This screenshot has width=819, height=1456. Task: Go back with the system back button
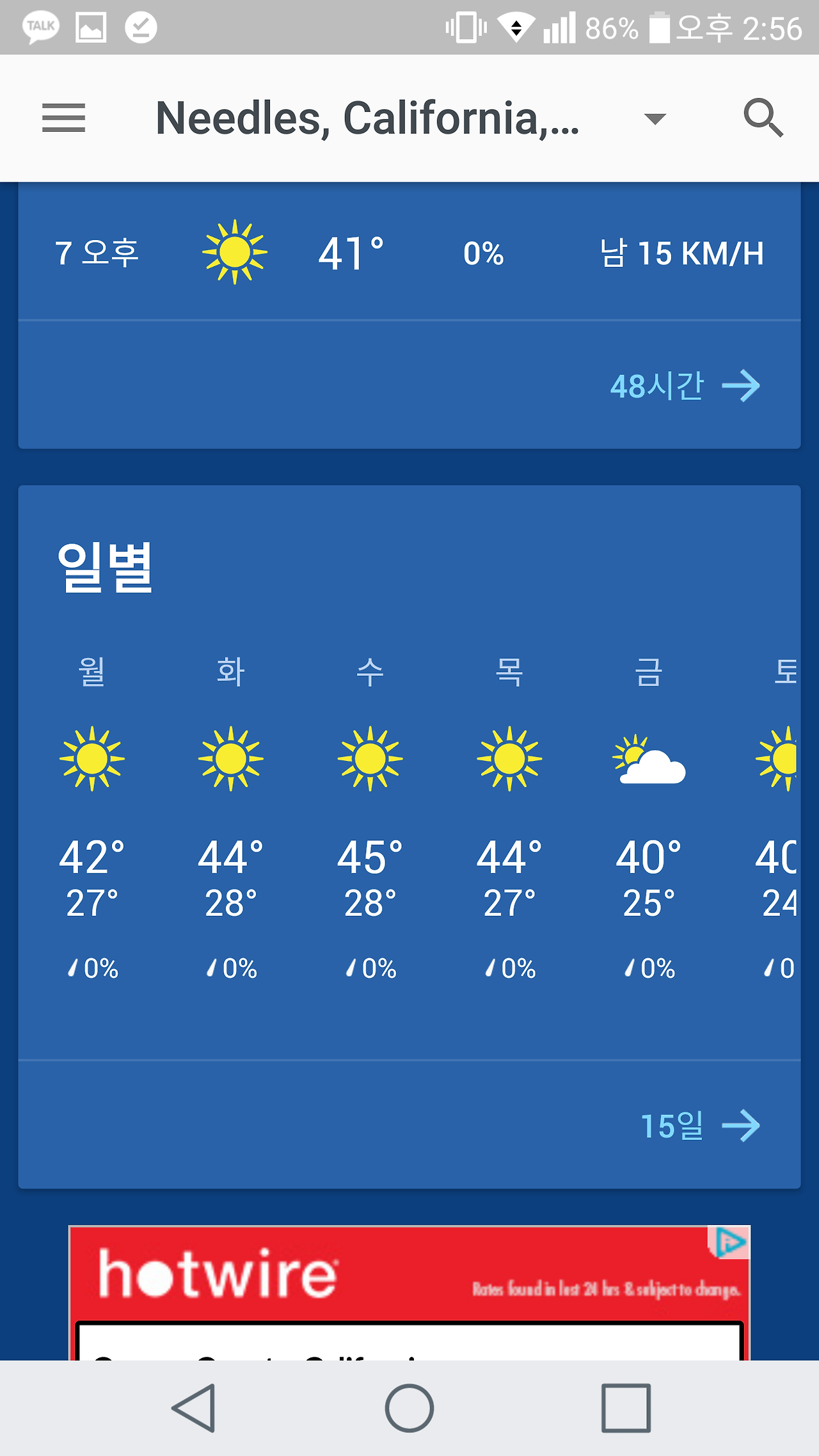tap(194, 1408)
